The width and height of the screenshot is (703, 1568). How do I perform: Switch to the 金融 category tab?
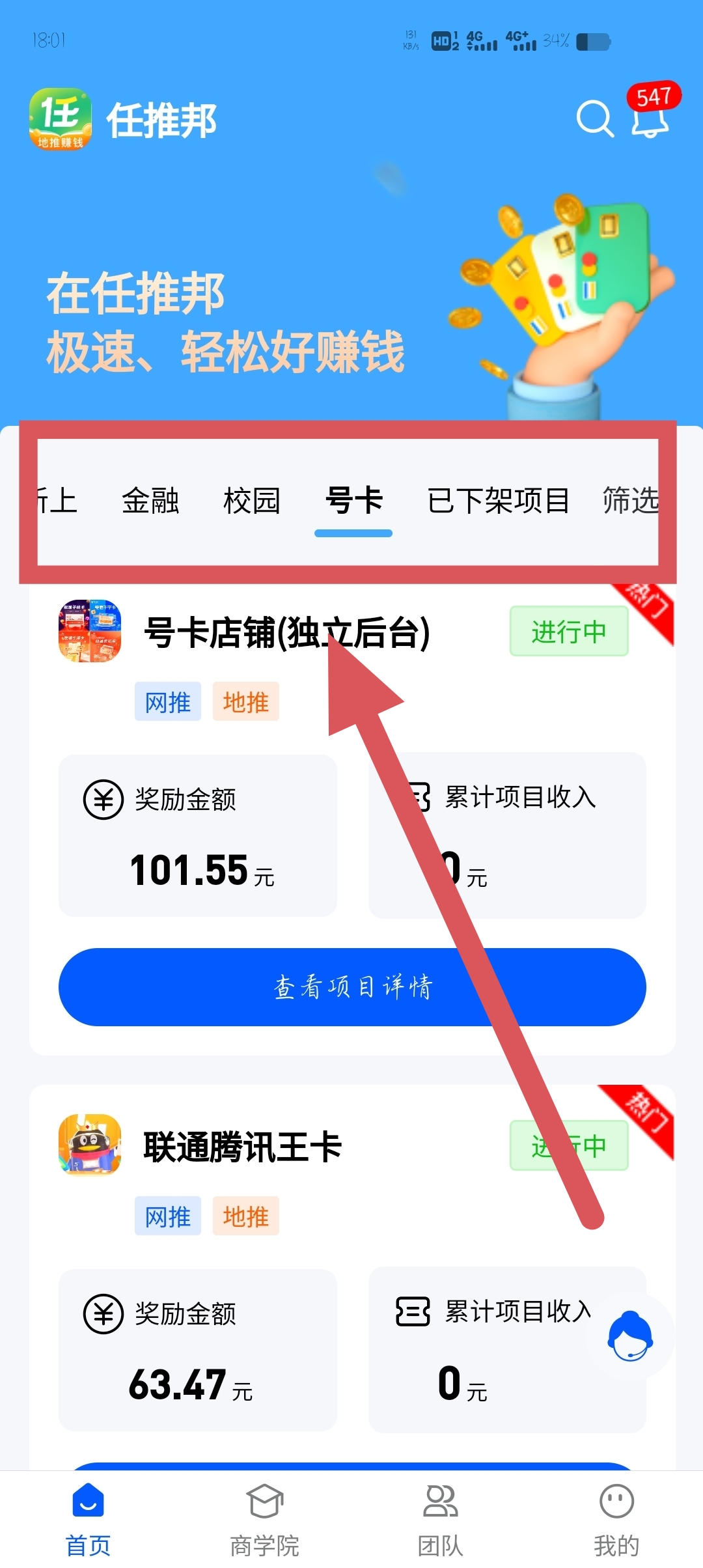[x=150, y=501]
